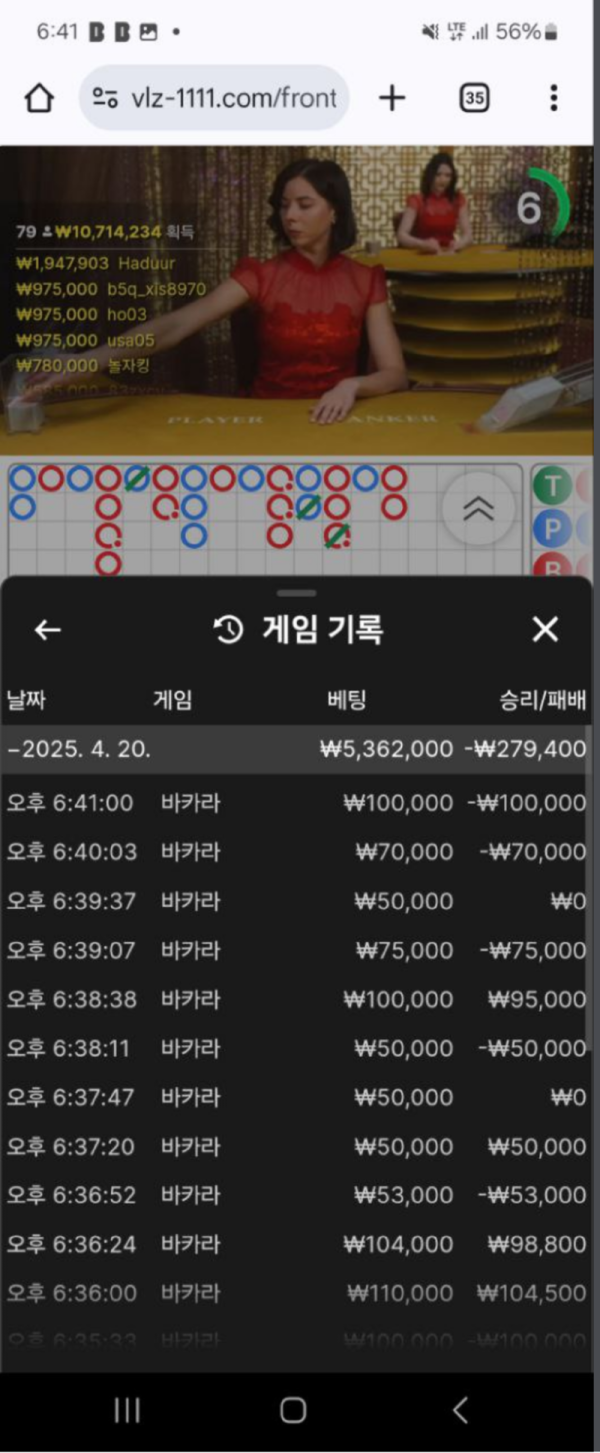Open the 6:41:00 baccarat bet record
Image resolution: width=600 pixels, height=1453 pixels.
[296, 803]
